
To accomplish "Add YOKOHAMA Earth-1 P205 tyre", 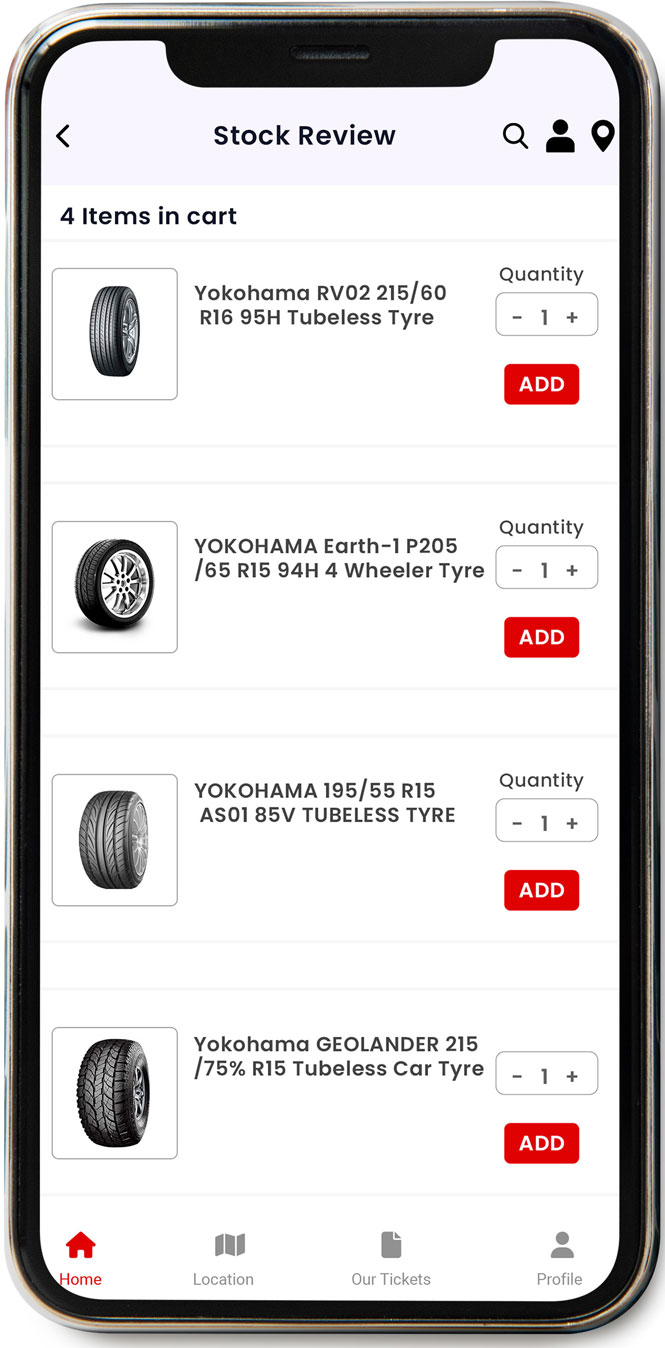I will tap(541, 637).
